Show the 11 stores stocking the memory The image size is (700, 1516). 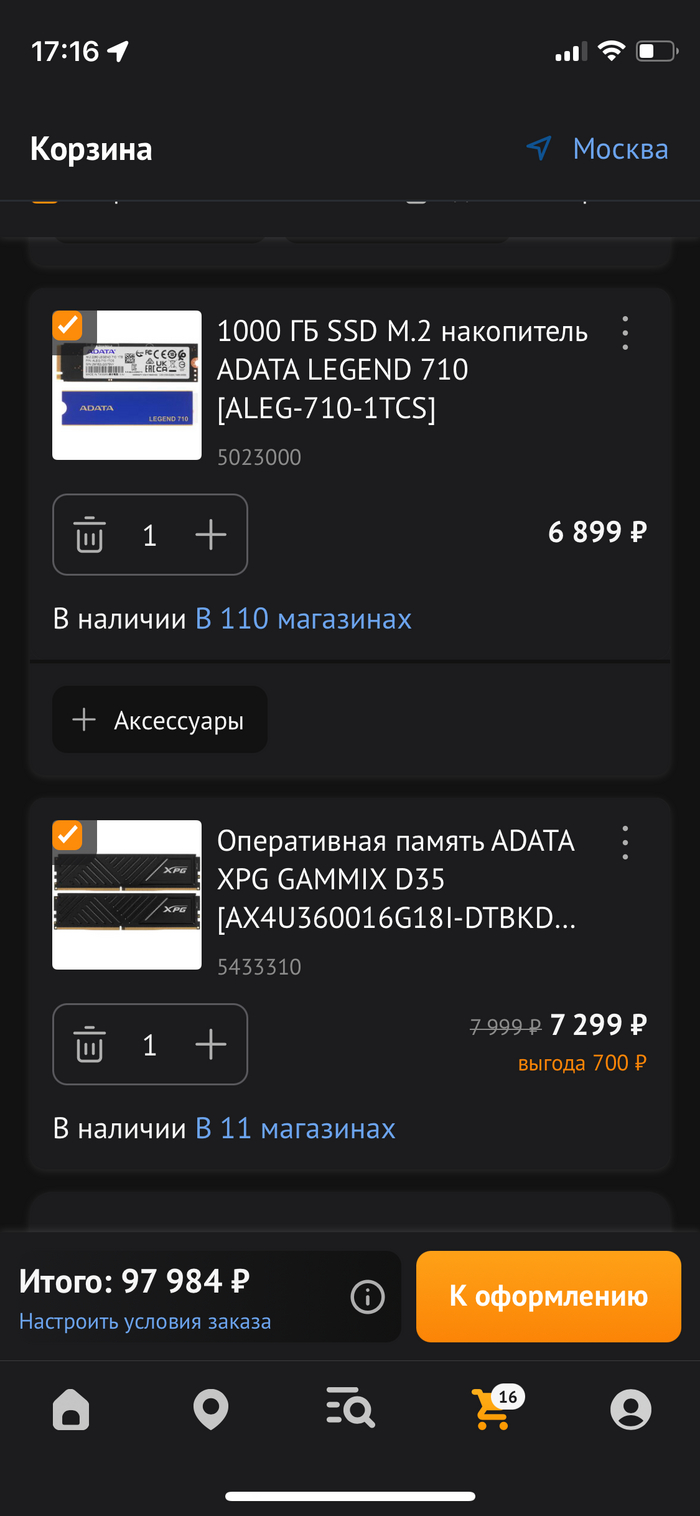point(295,1129)
